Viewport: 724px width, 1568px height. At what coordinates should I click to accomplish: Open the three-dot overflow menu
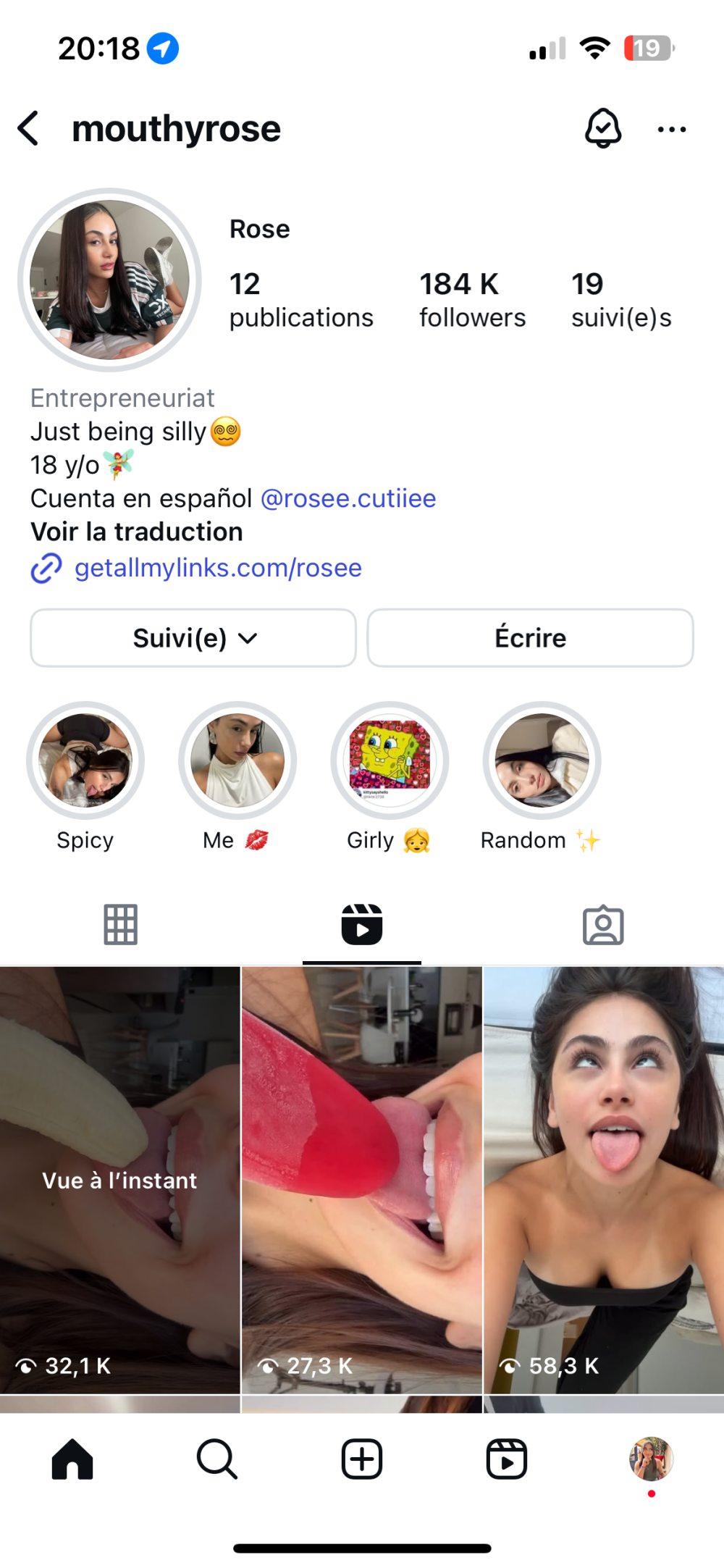click(671, 130)
